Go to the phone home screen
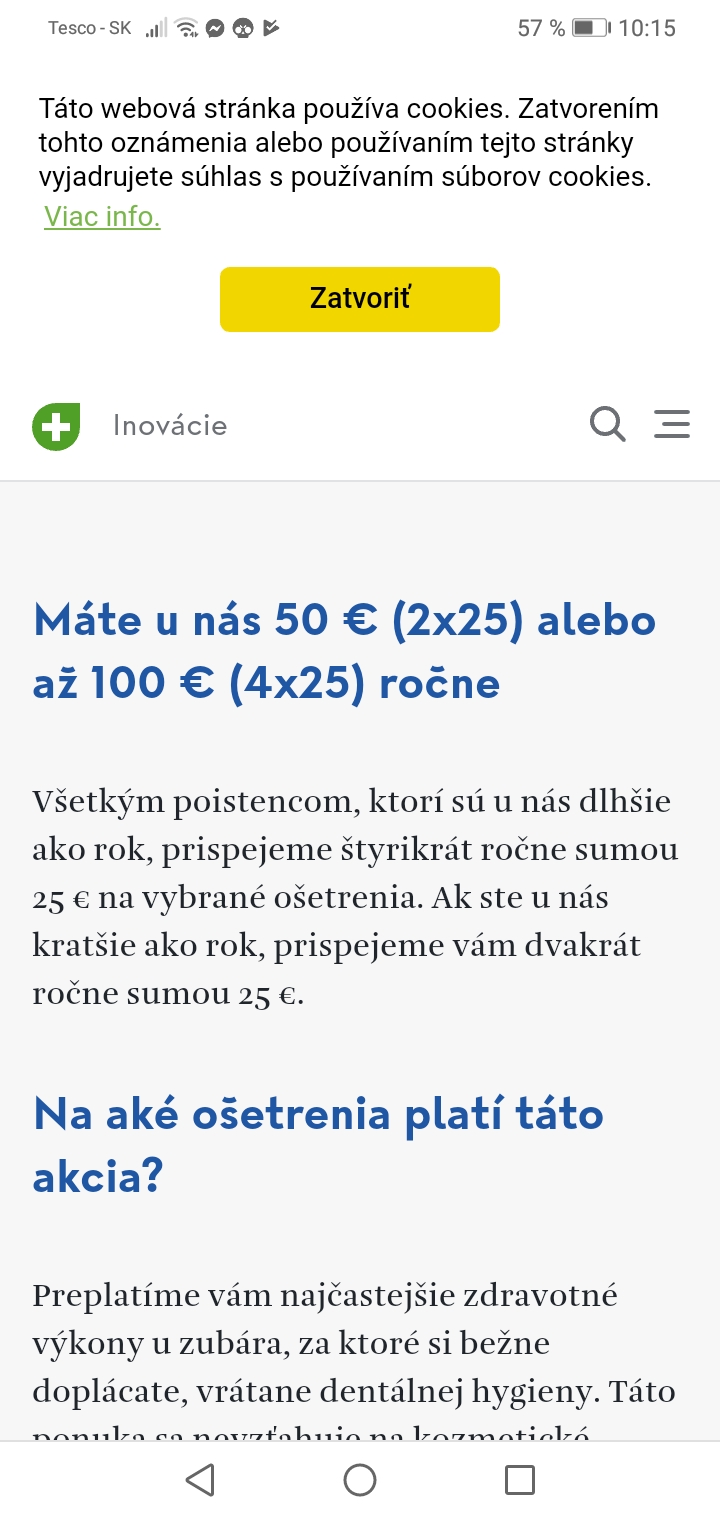Screen dimensions: 720x1520 tap(360, 1480)
